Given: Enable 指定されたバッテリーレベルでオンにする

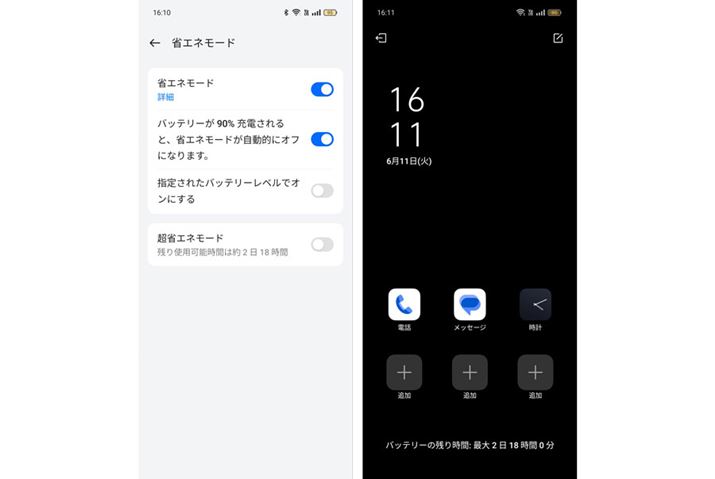Looking at the screenshot, I should (321, 190).
